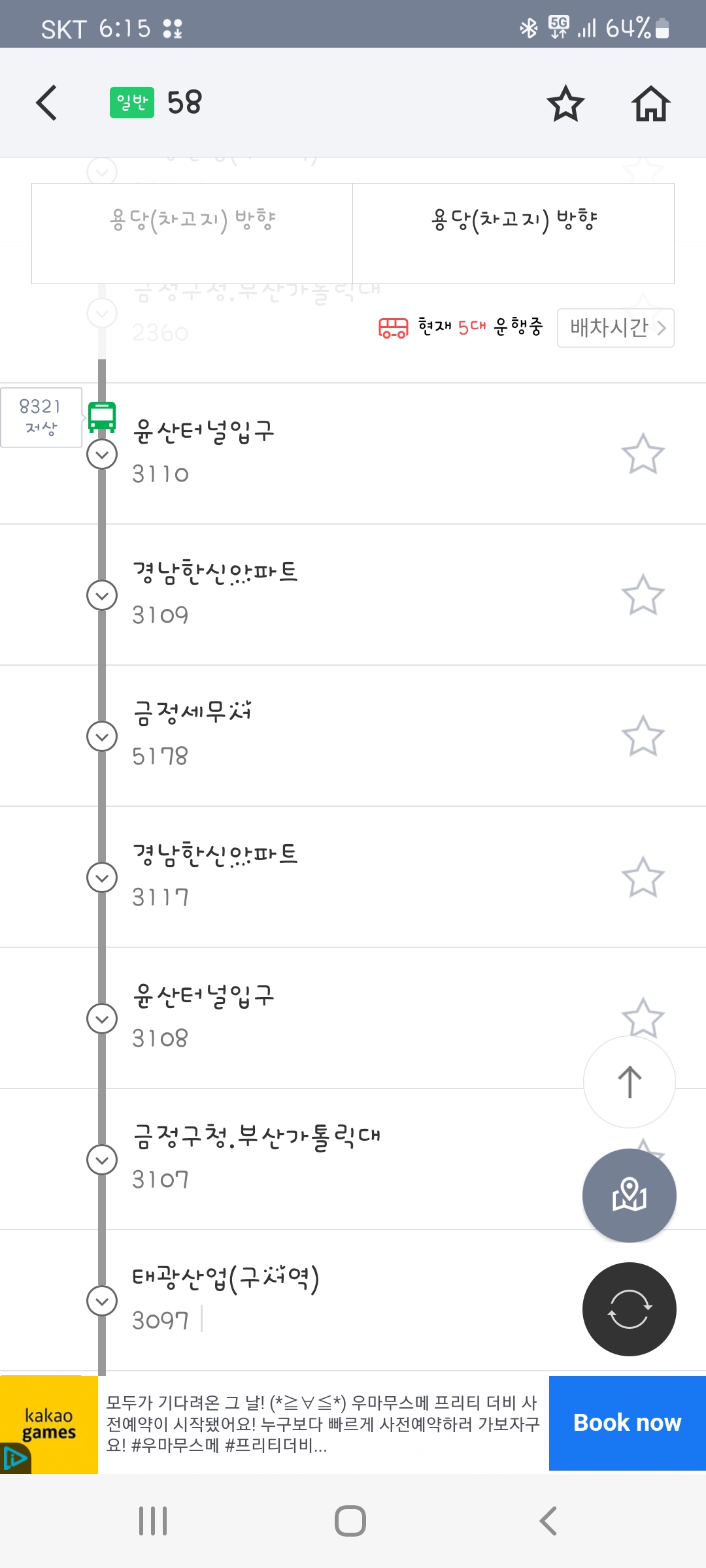
Task: Favorite stop 윤산터널입구 3110
Action: (643, 453)
